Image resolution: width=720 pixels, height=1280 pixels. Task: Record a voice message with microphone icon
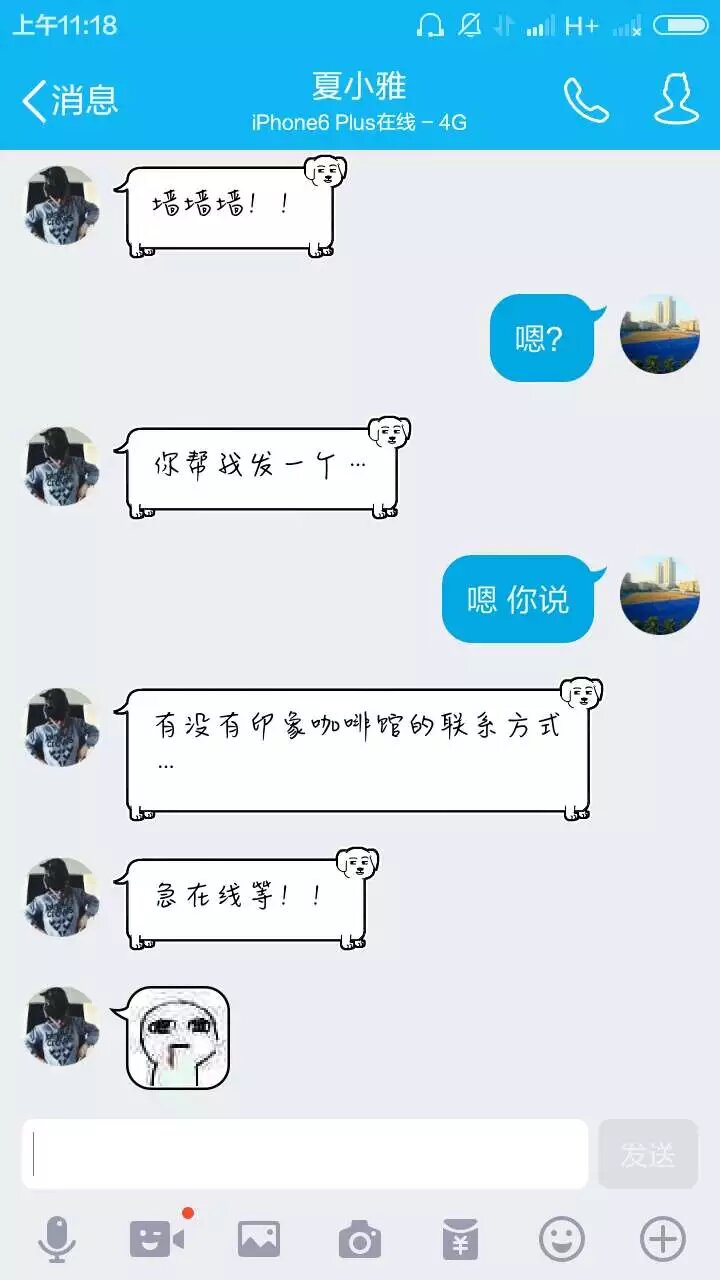pos(57,1240)
